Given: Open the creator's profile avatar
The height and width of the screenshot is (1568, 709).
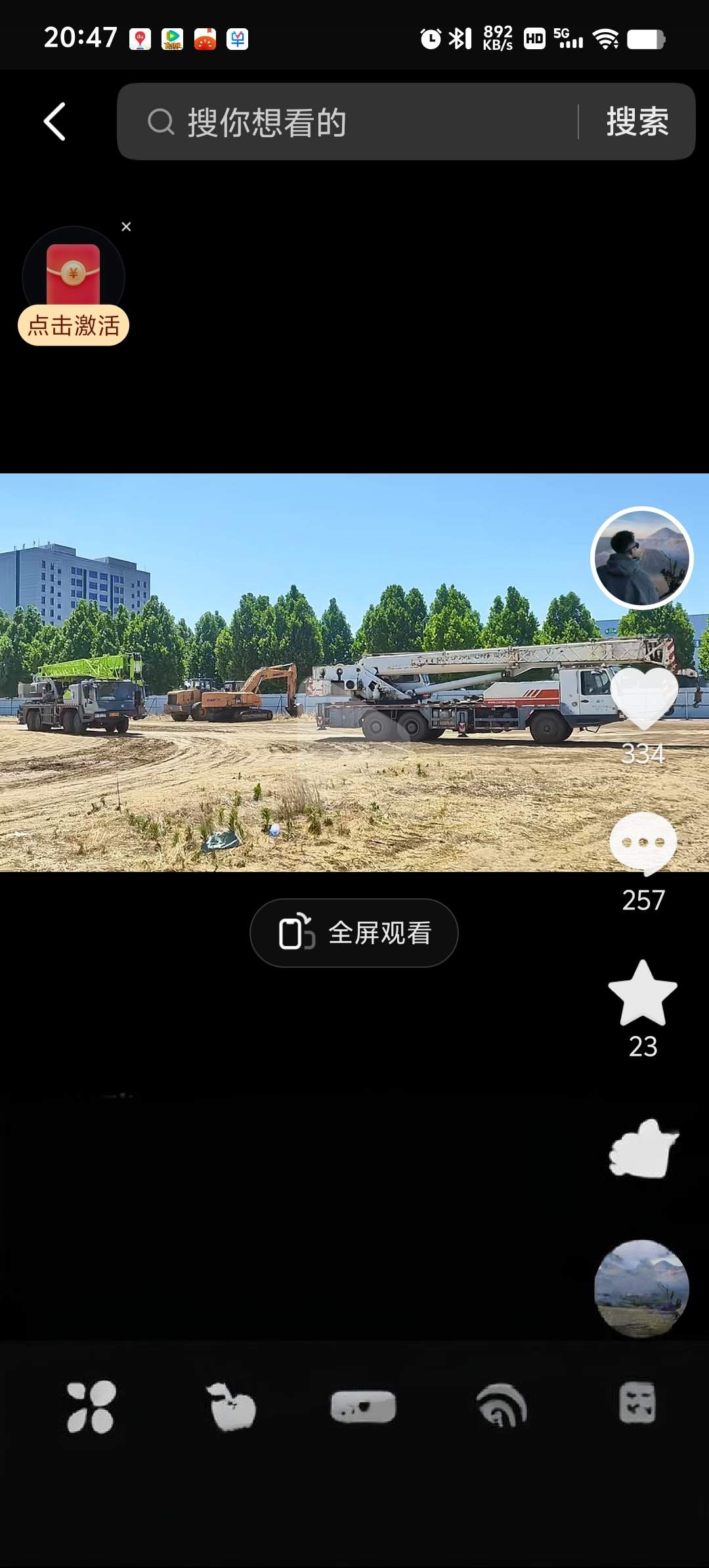Looking at the screenshot, I should click(642, 557).
